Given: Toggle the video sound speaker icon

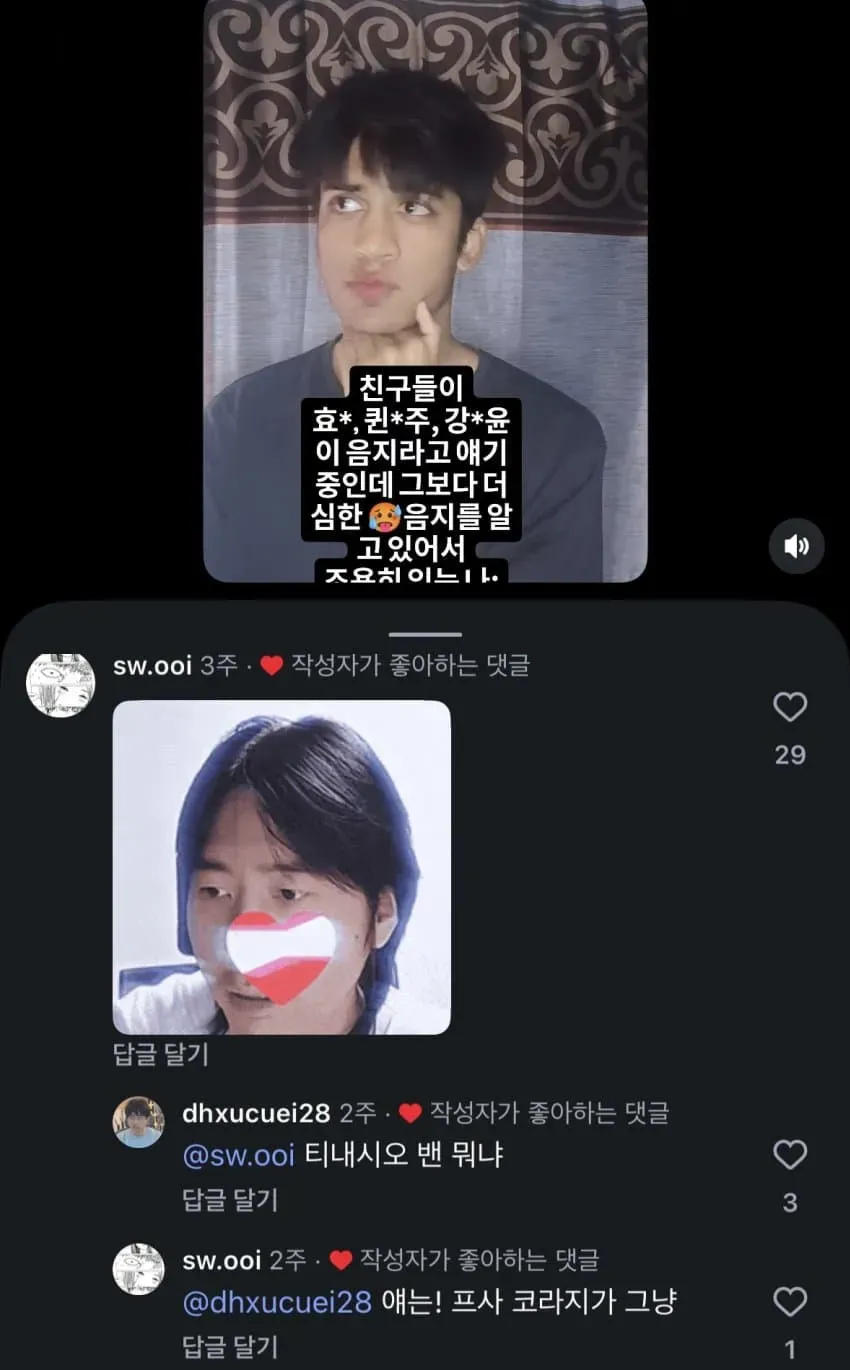Looking at the screenshot, I should pos(796,546).
